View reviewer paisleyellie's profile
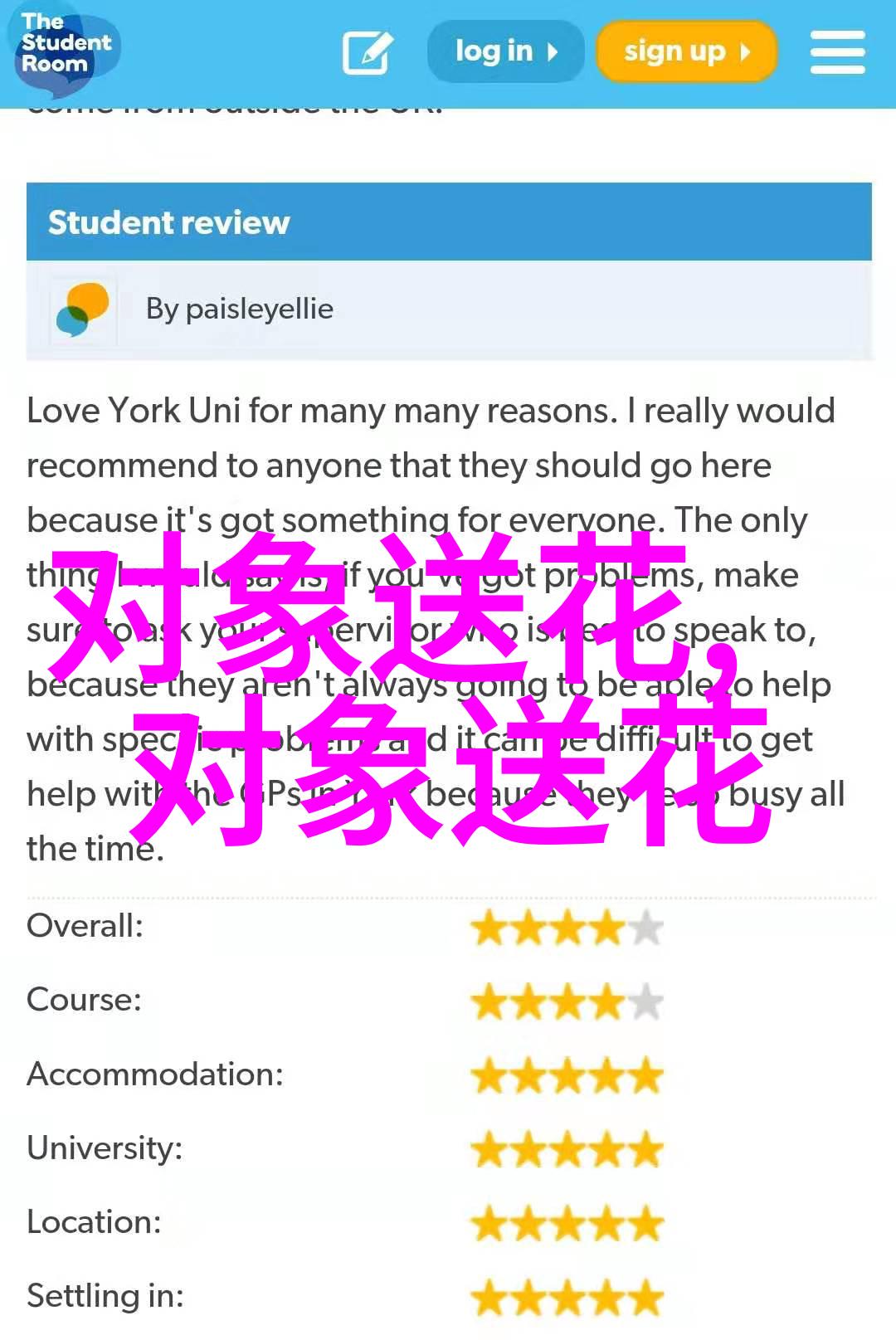The image size is (896, 1340). click(259, 309)
